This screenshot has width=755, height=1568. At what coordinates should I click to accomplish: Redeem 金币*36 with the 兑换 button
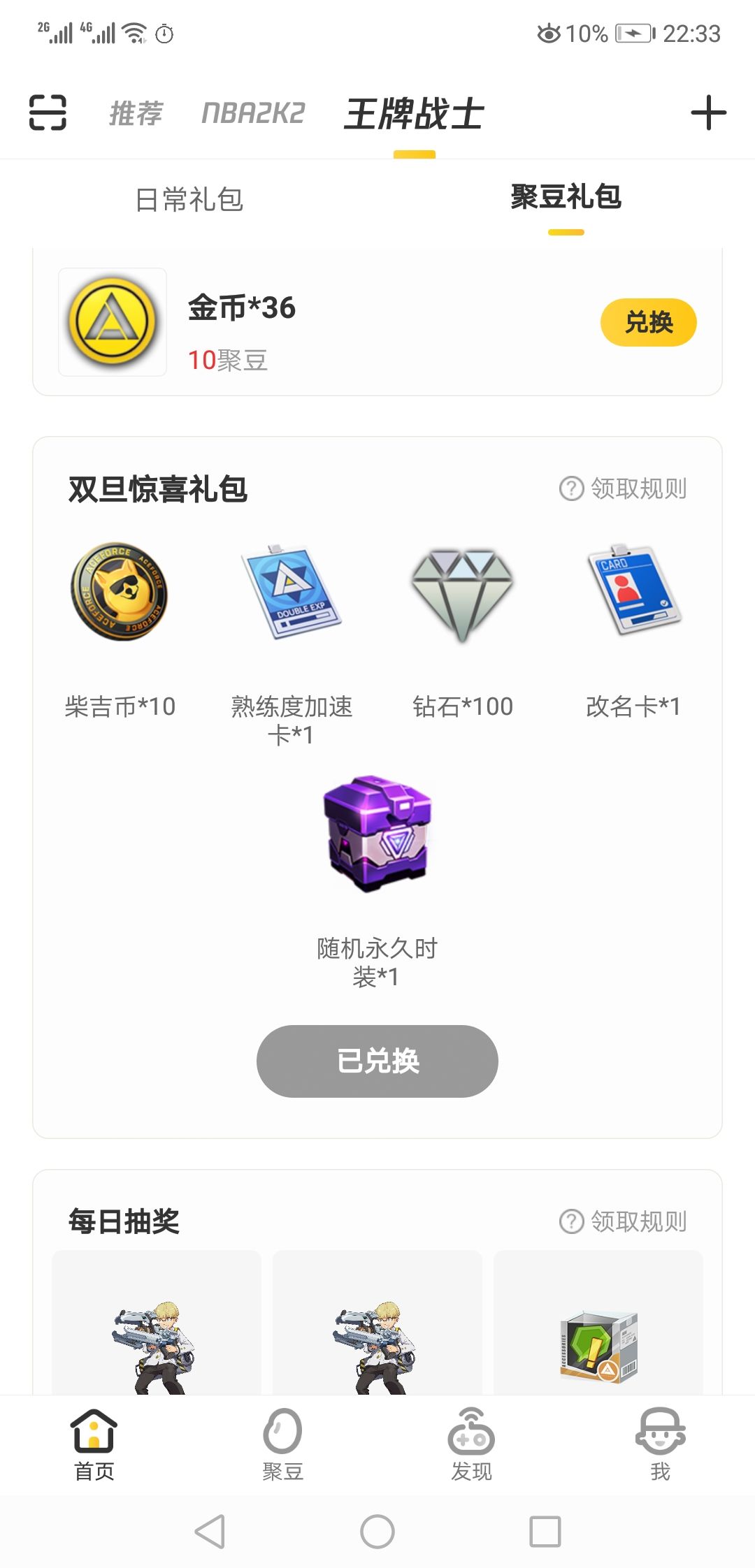tap(649, 322)
